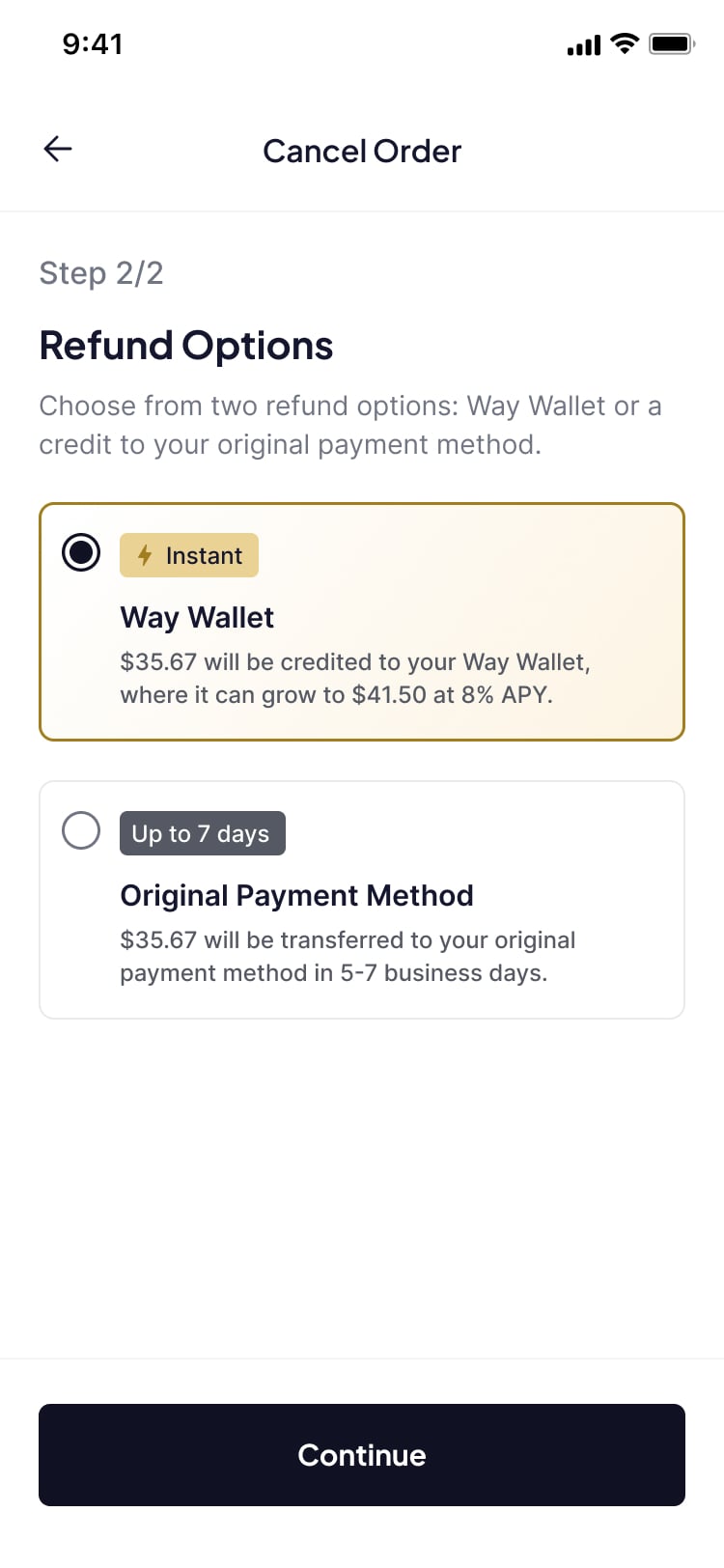Toggle the filled radio next to Instant

pos(81,552)
